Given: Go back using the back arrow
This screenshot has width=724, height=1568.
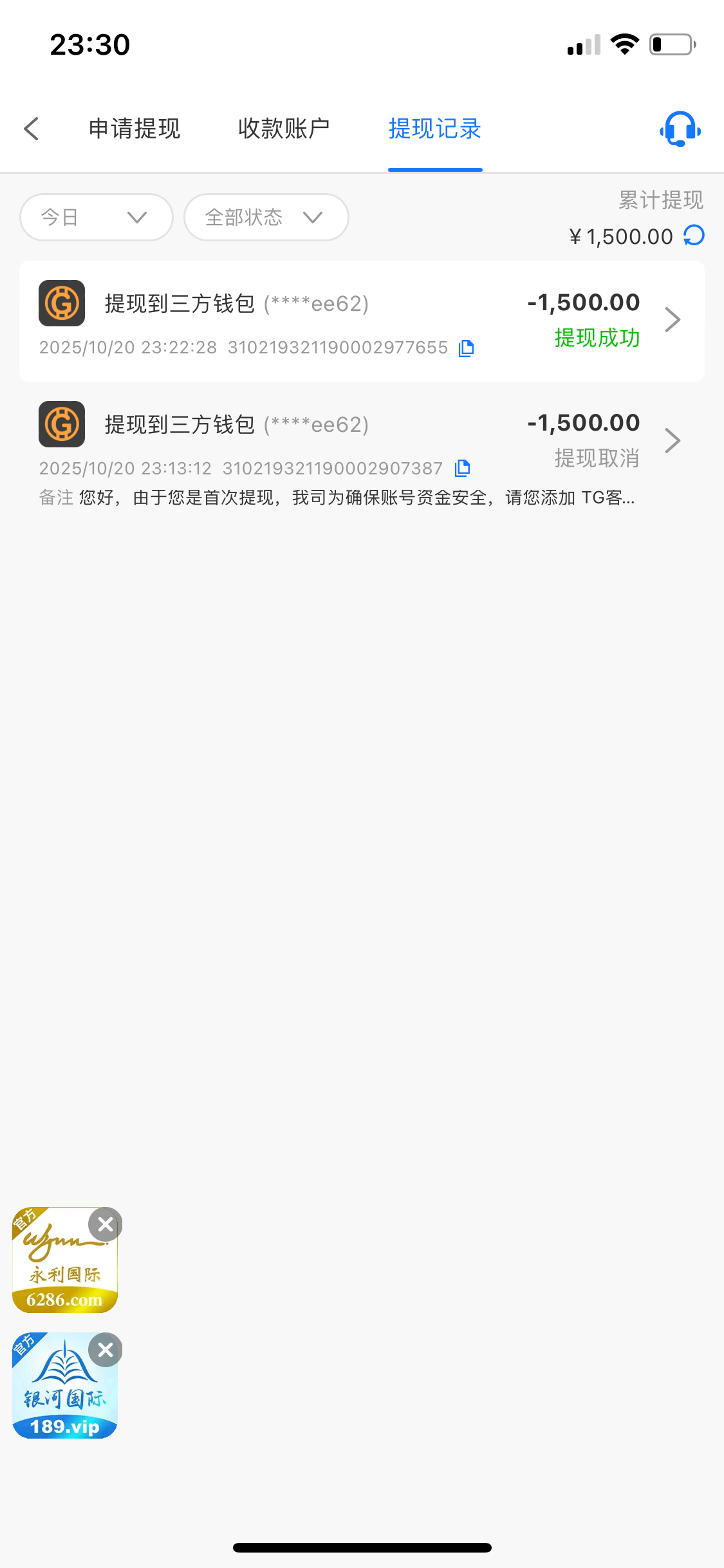Looking at the screenshot, I should point(32,129).
